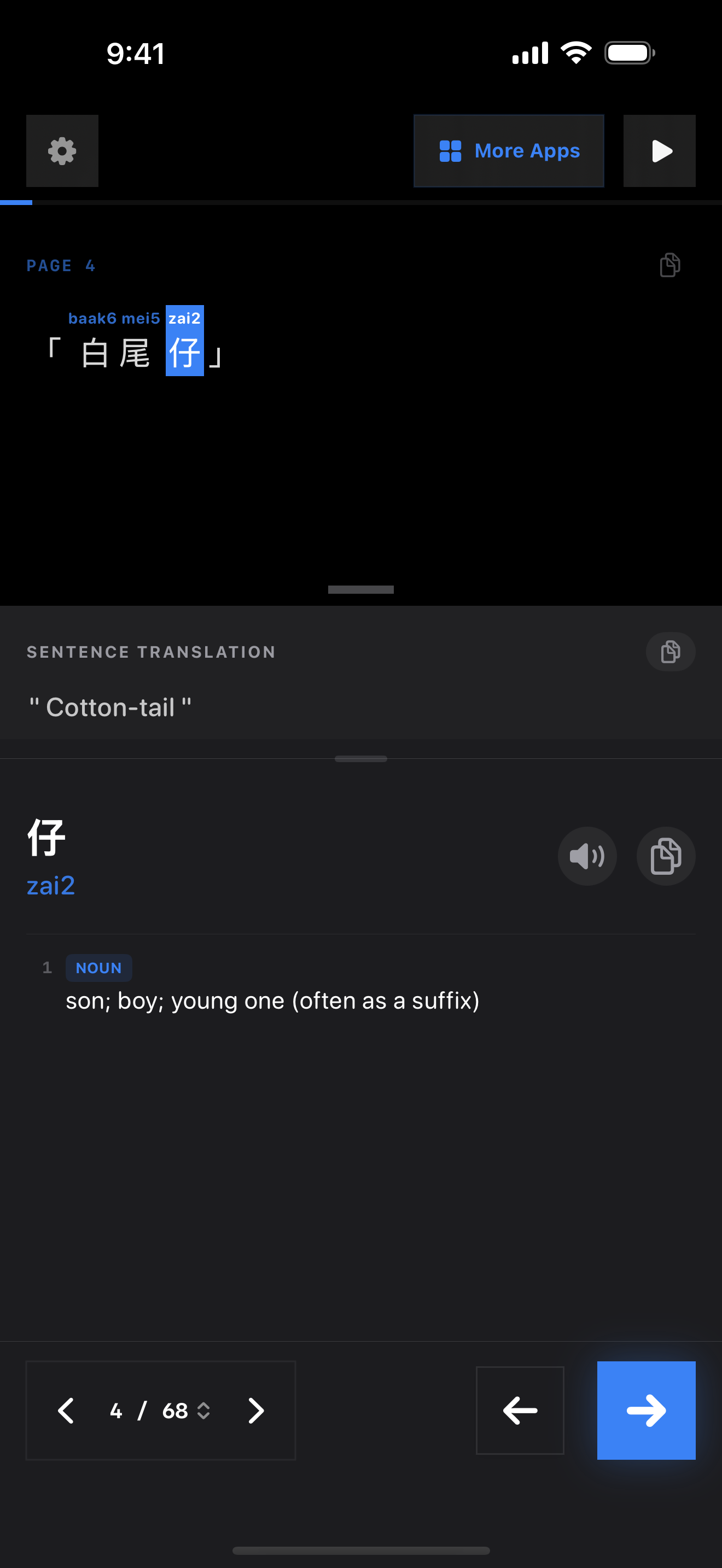Play pronunciation of 仔
The width and height of the screenshot is (722, 1568).
tap(587, 856)
